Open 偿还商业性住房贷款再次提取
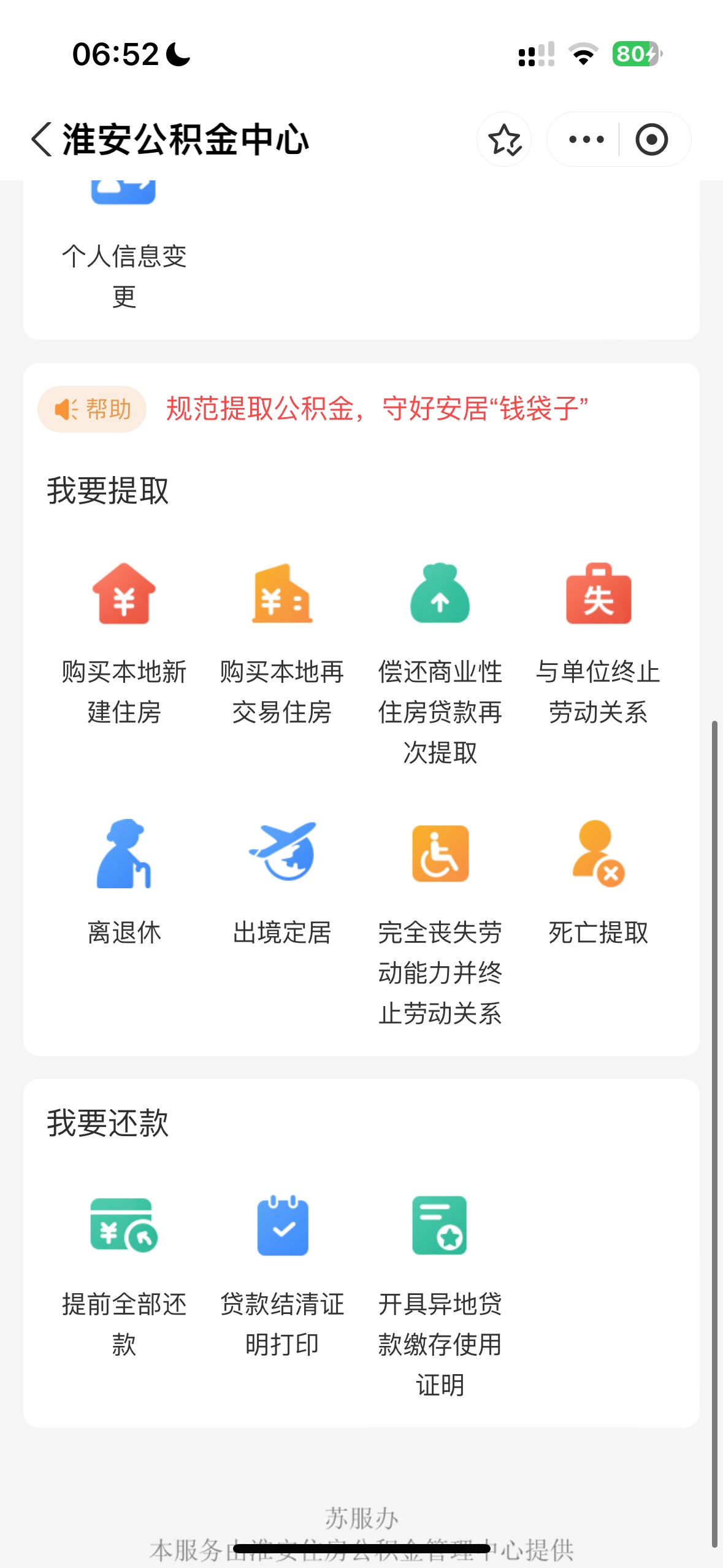The image size is (723, 1568). [x=440, y=663]
